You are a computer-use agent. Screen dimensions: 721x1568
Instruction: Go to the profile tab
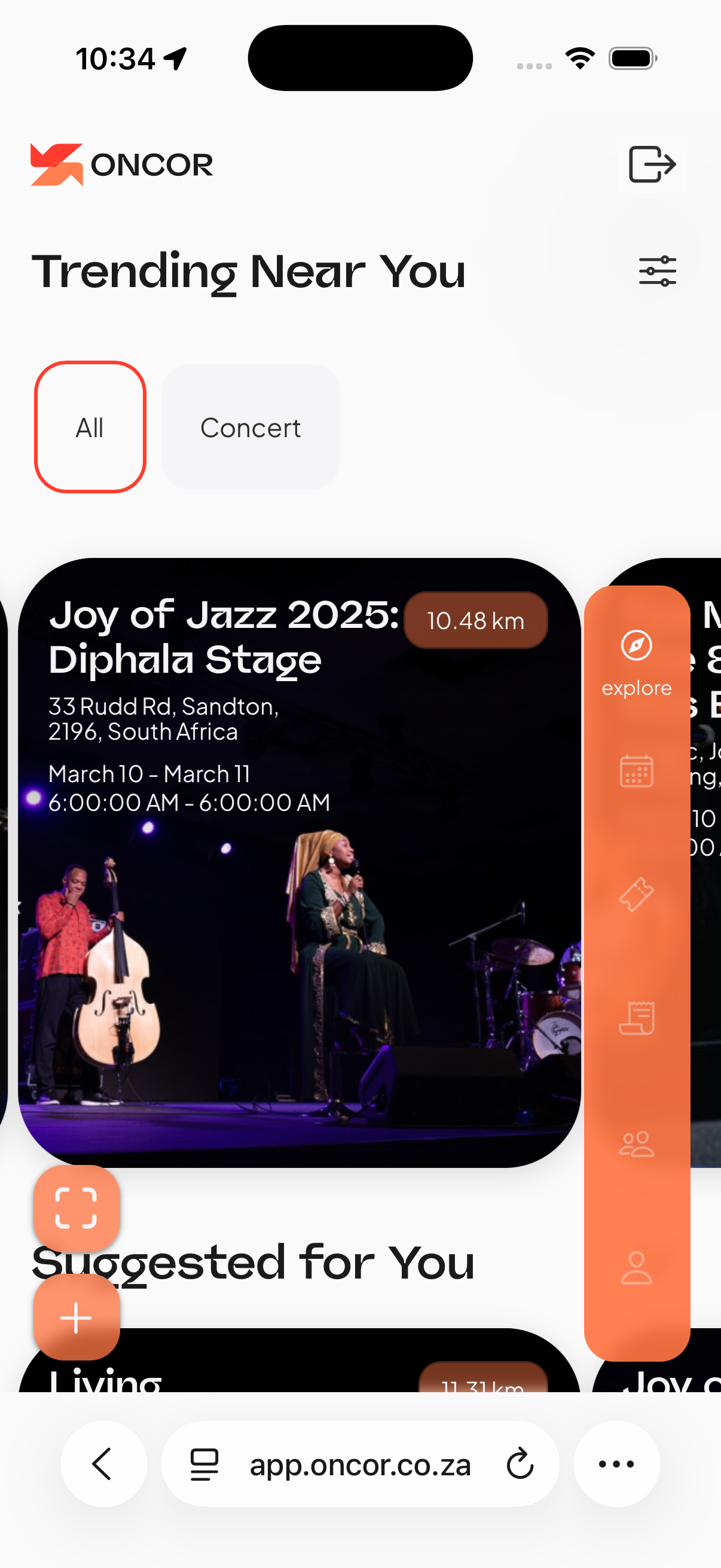click(637, 1267)
